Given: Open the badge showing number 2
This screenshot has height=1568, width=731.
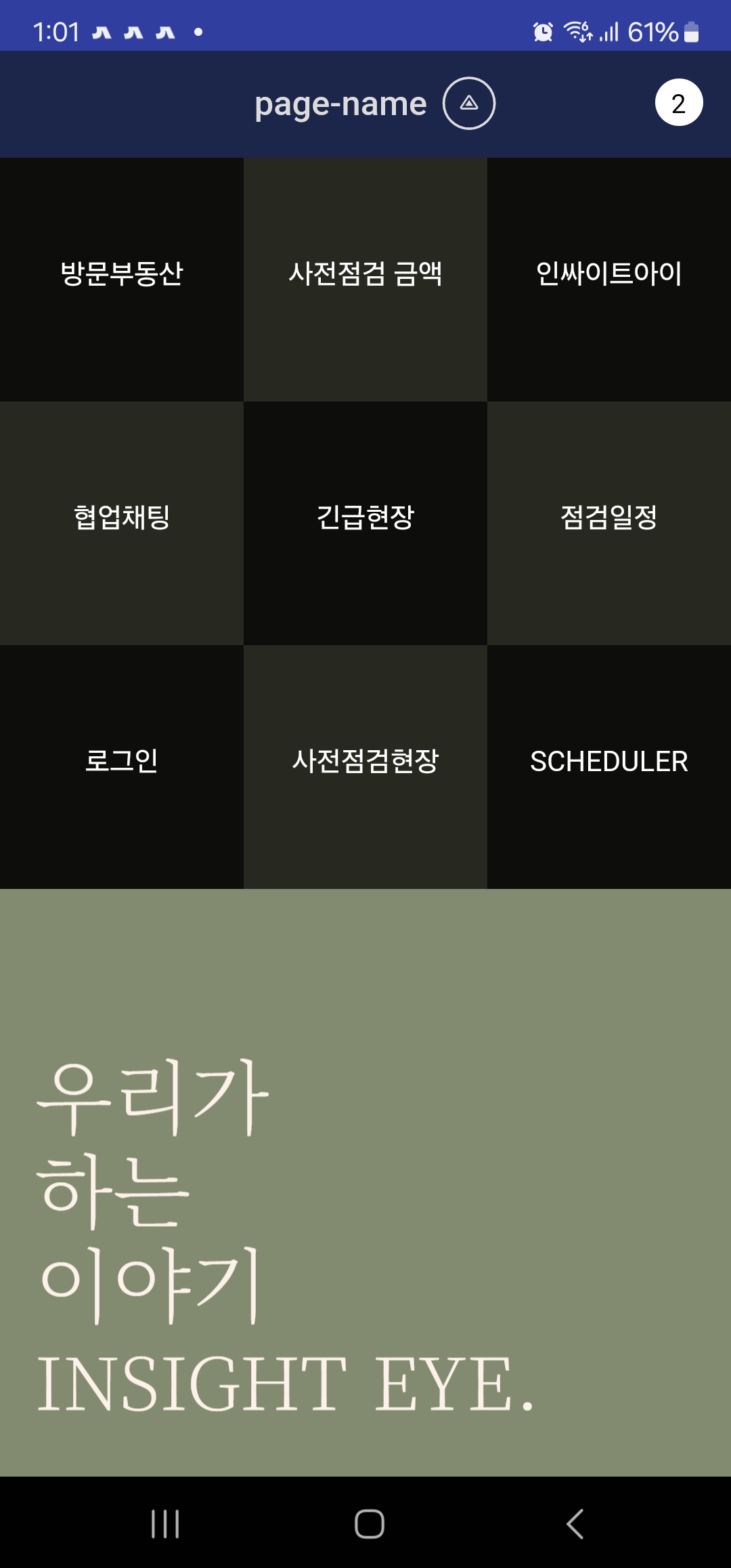Looking at the screenshot, I should pyautogui.click(x=678, y=103).
